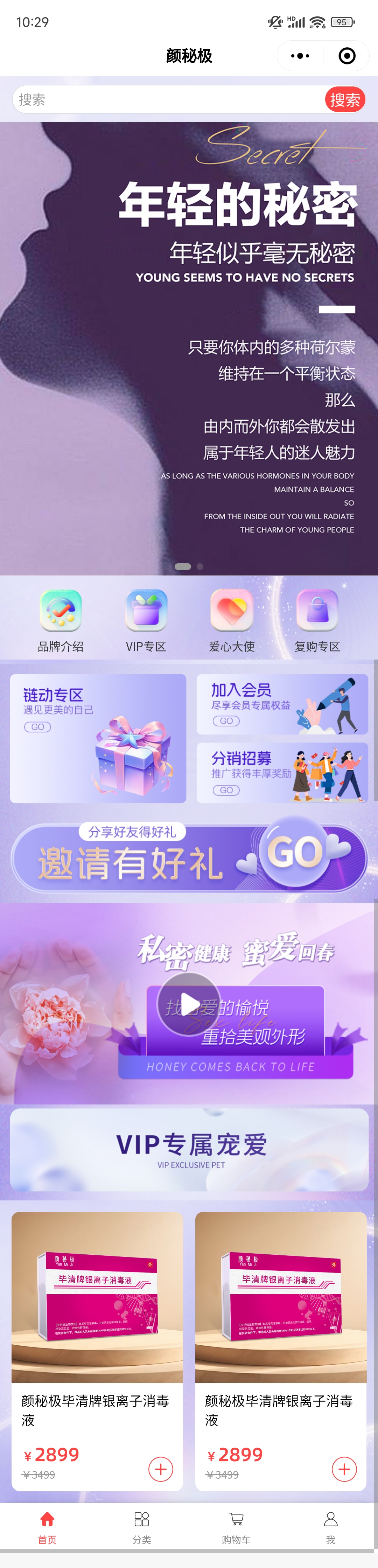
Task: Close the mini program with the circle icon
Action: click(x=347, y=56)
